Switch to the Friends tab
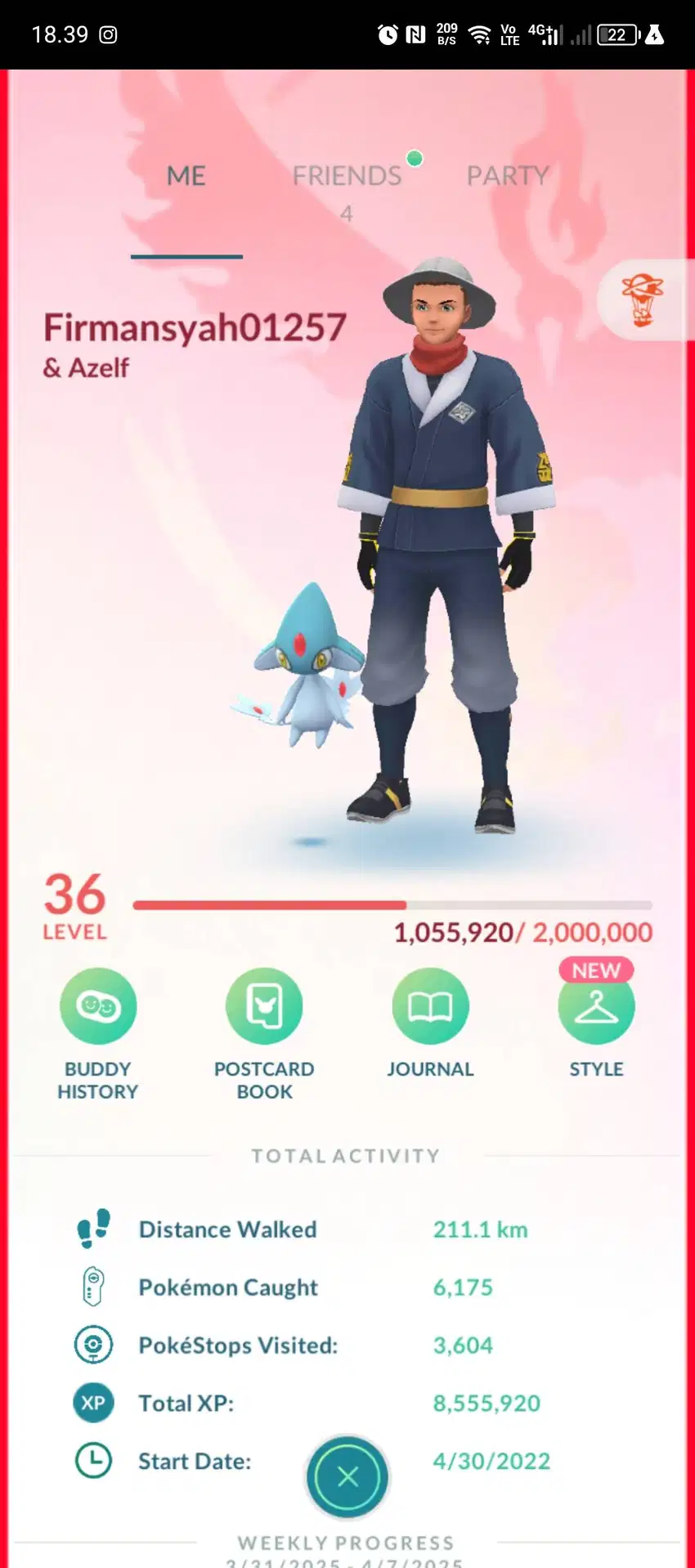695x1568 pixels. coord(347,176)
